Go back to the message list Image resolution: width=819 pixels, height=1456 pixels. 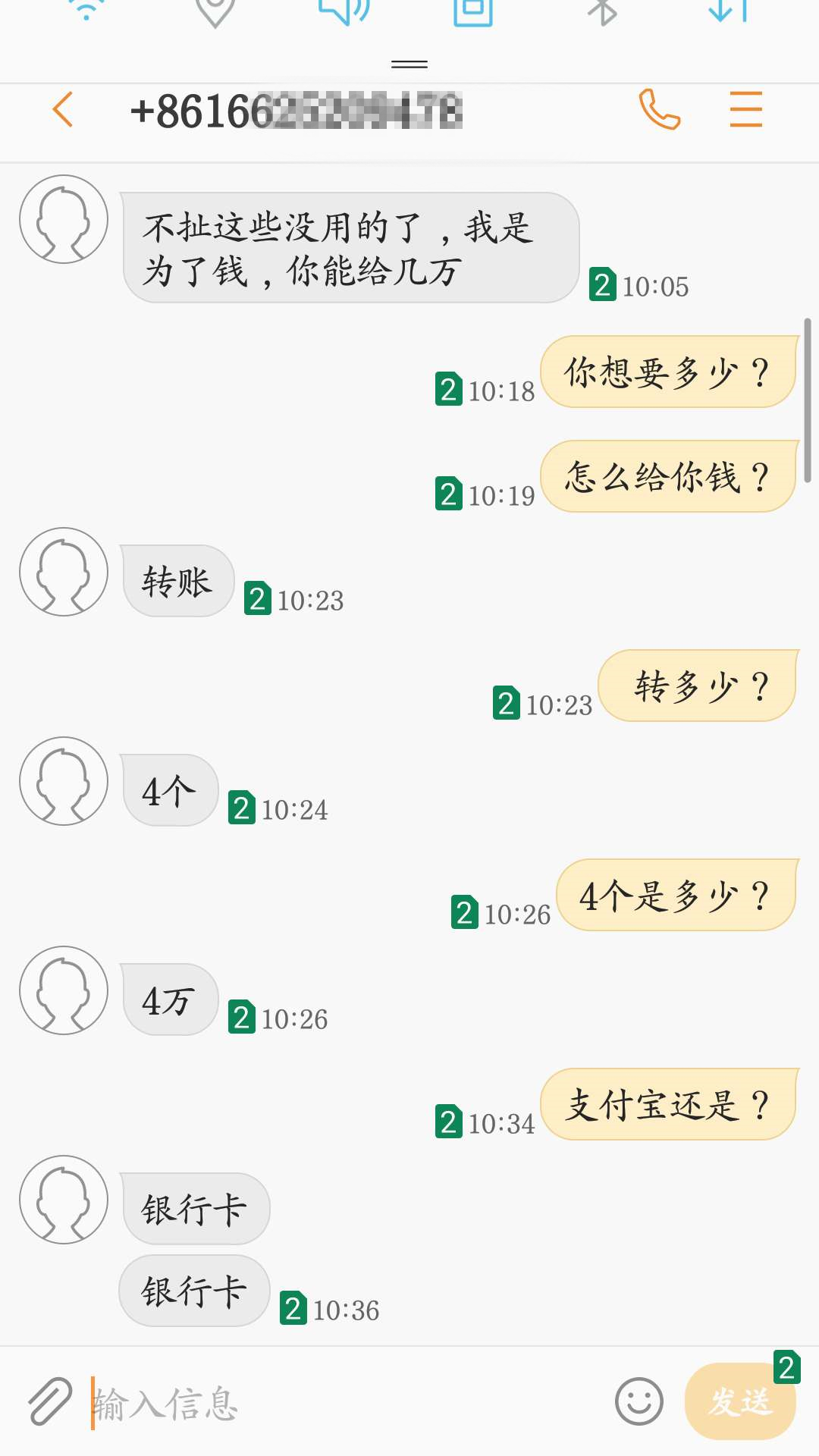click(63, 110)
